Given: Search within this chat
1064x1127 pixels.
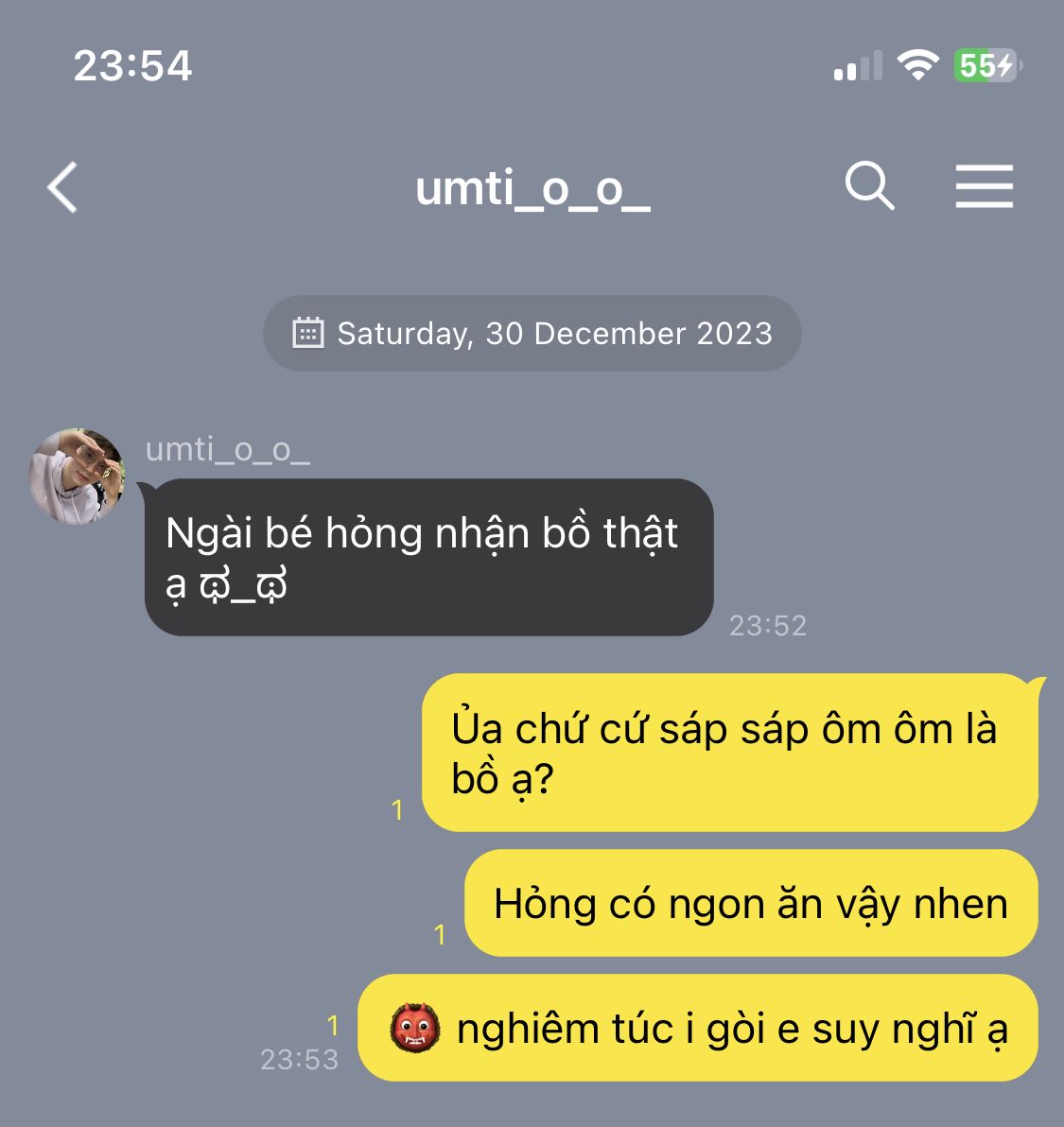Looking at the screenshot, I should click(869, 185).
